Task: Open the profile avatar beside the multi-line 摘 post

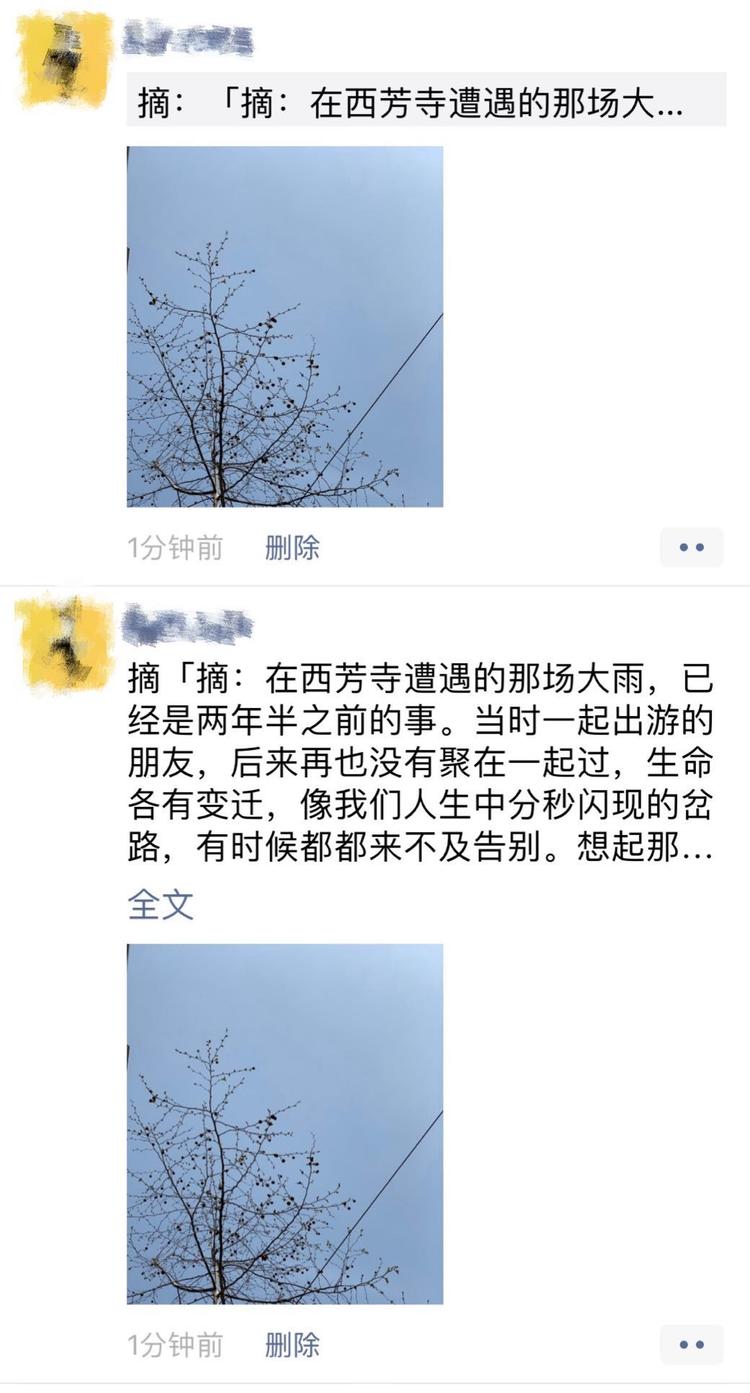Action: point(66,642)
